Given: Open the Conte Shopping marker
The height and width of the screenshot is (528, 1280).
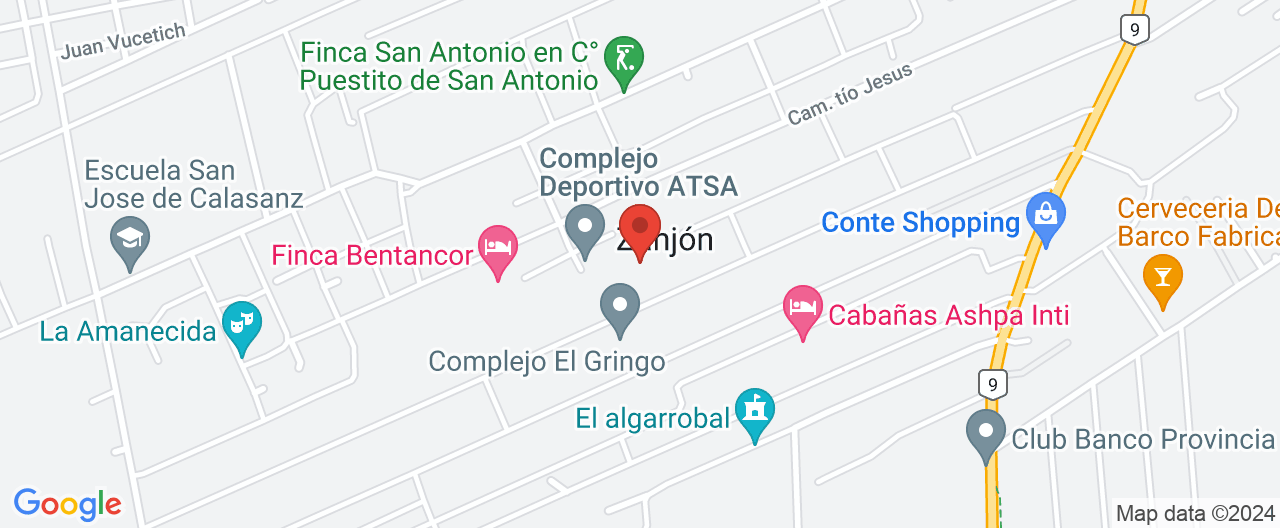Looking at the screenshot, I should (x=1046, y=217).
